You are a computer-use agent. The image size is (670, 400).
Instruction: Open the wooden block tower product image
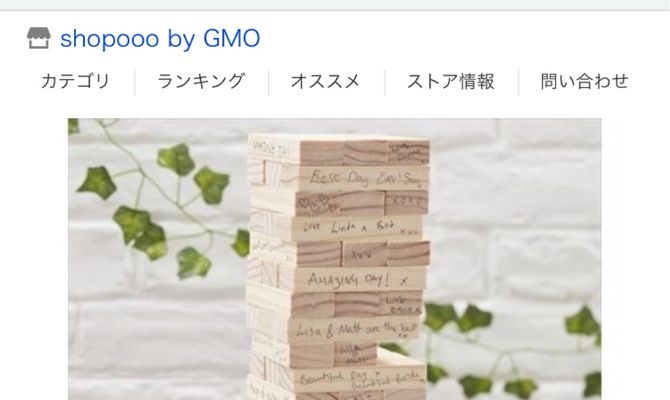point(335,260)
